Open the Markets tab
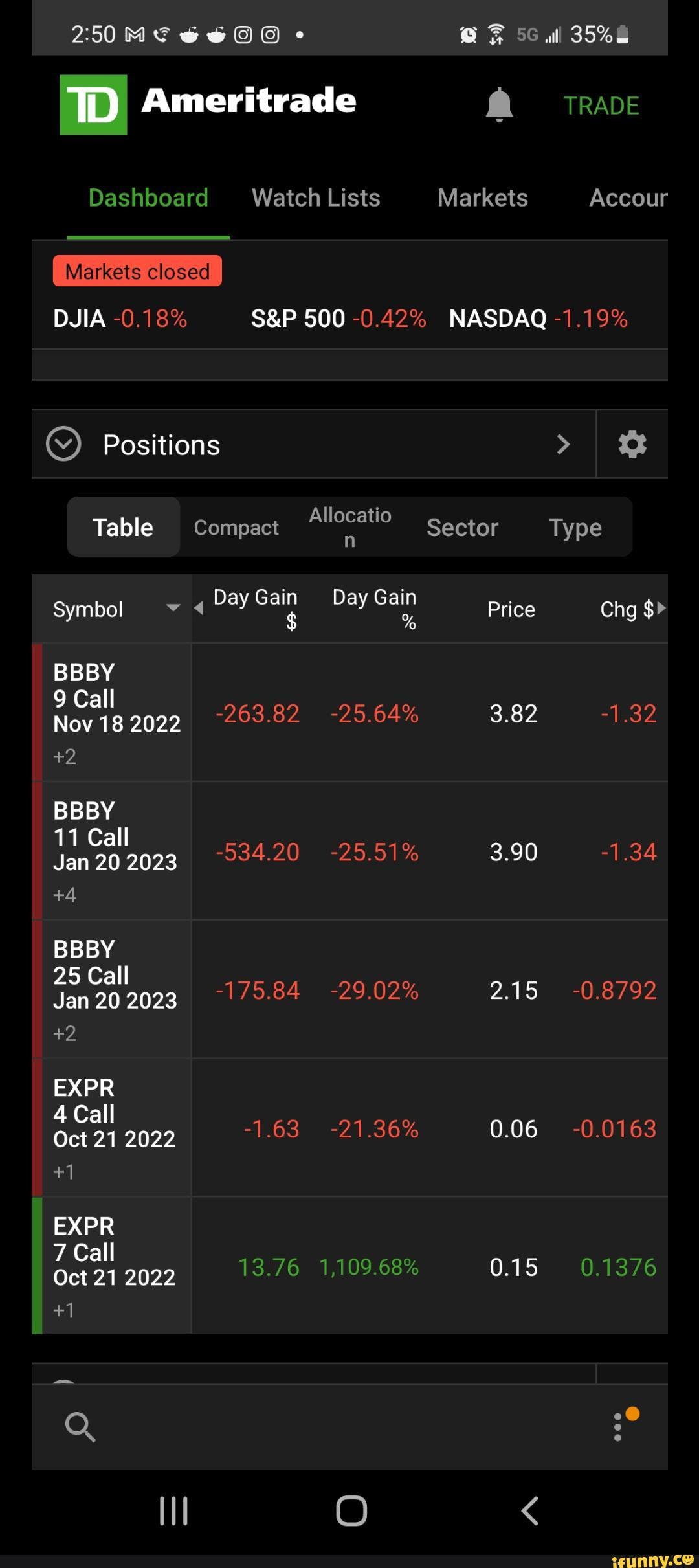Screen dimensions: 699x1568 pos(482,197)
